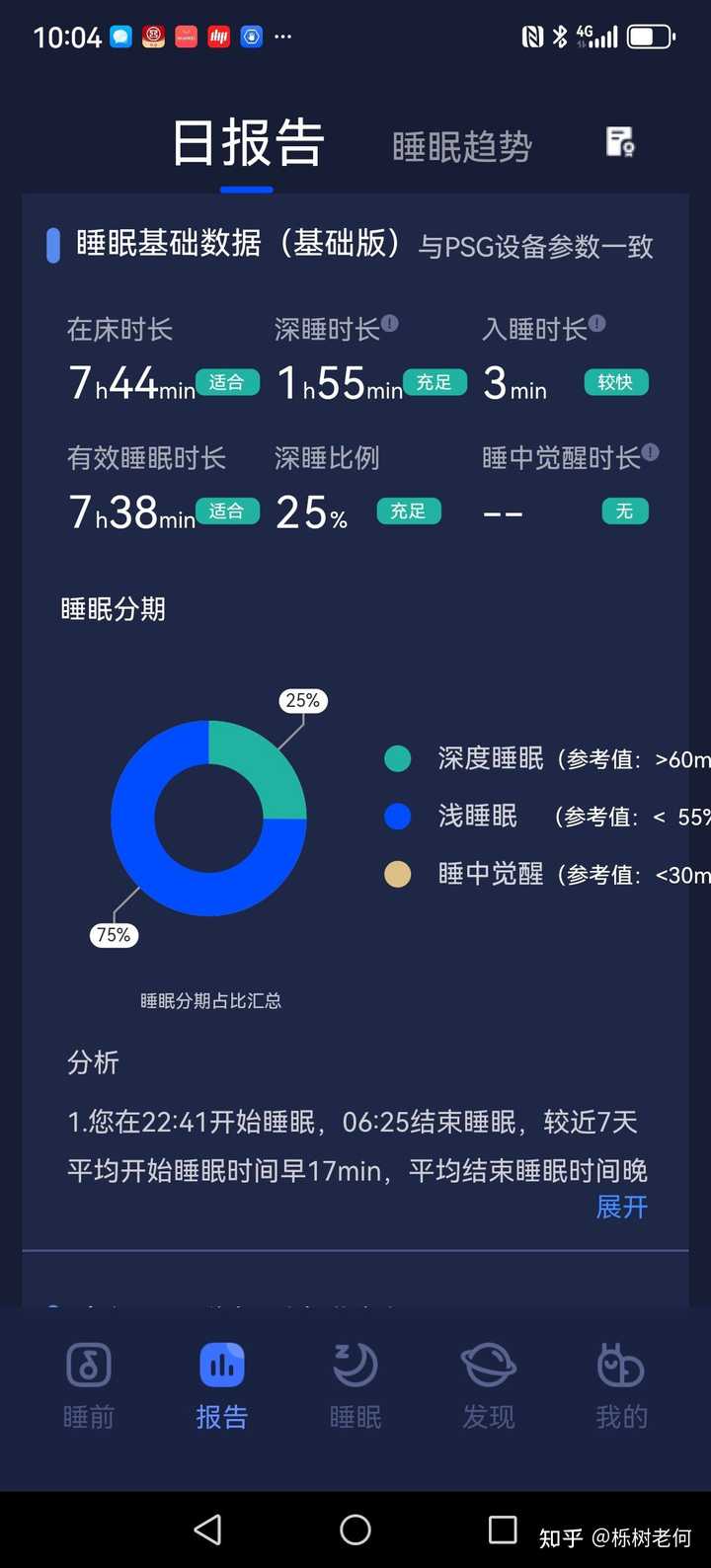Go to 我的 profile tab
Image resolution: width=711 pixels, height=1568 pixels.
(x=621, y=1386)
